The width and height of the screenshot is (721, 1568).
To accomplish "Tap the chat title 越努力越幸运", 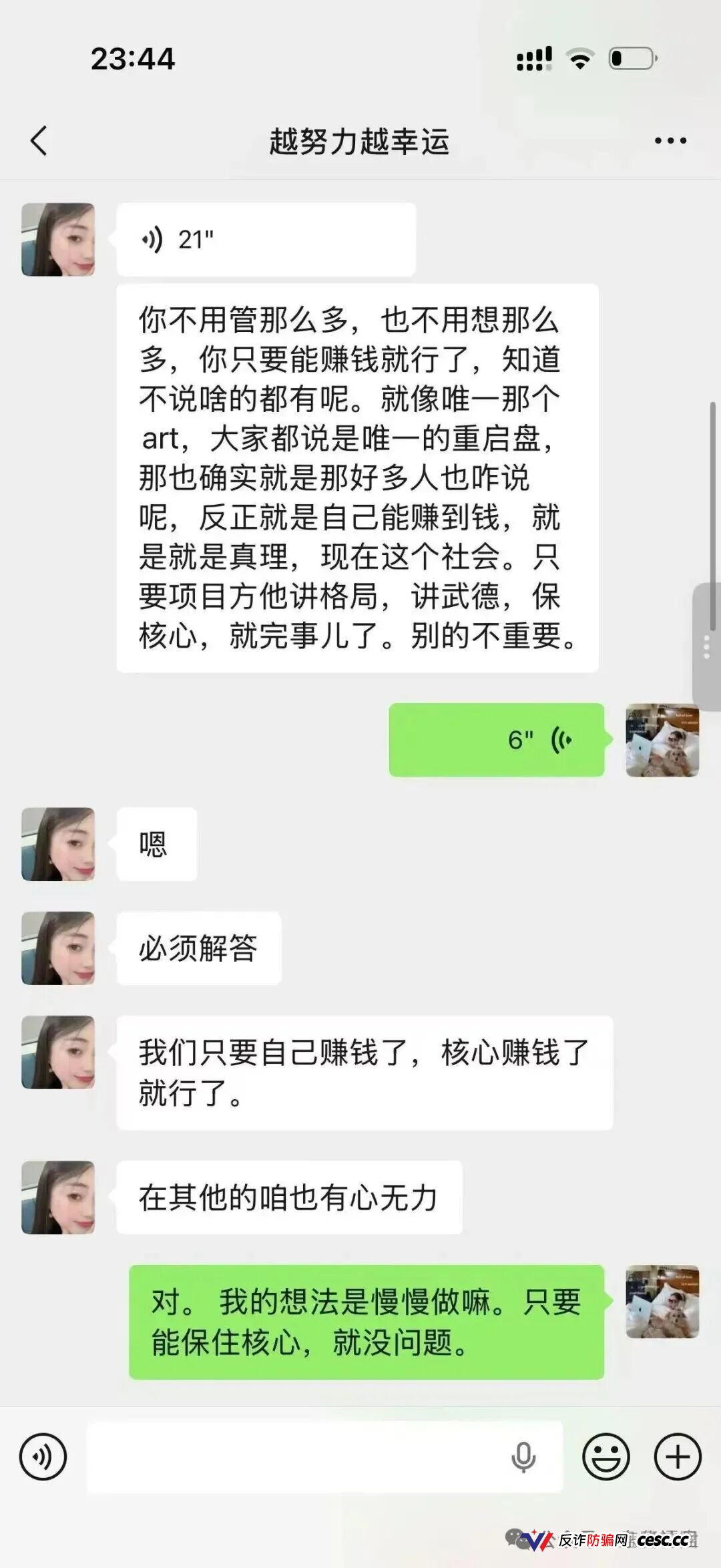I will 360,140.
